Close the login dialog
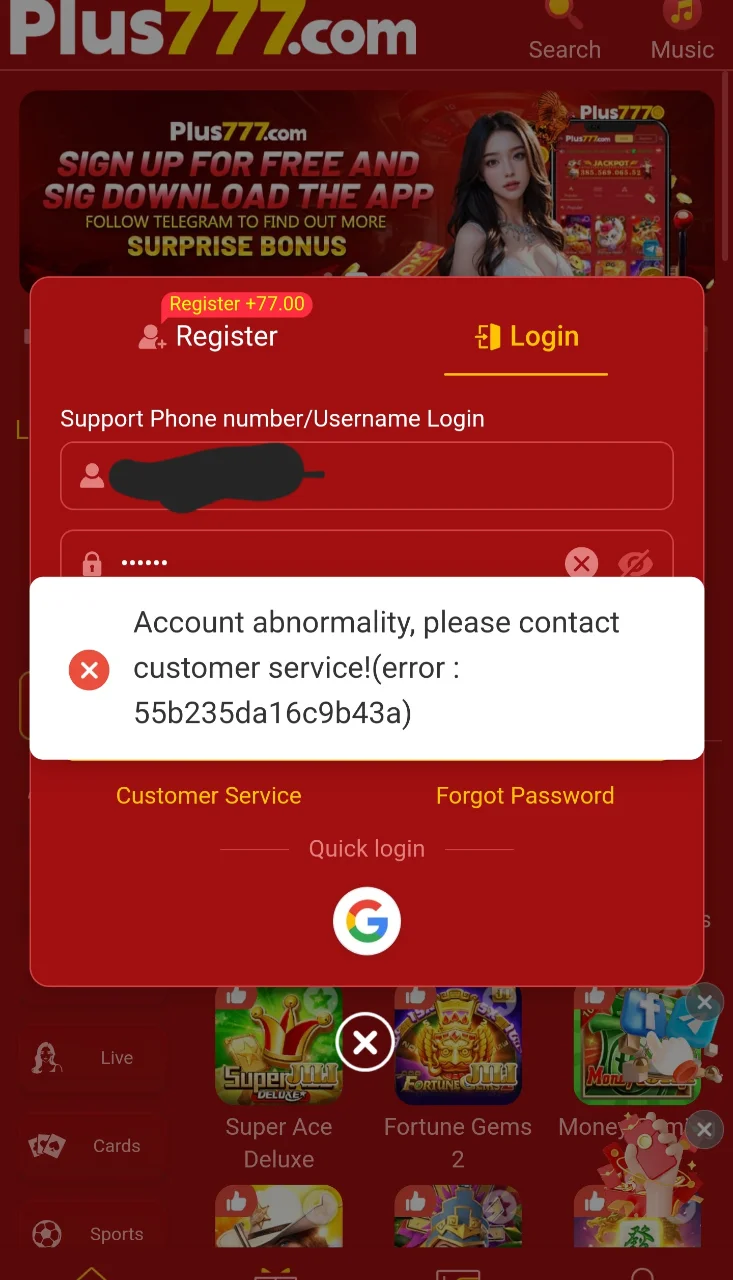Viewport: 733px width, 1280px height. tap(365, 1043)
